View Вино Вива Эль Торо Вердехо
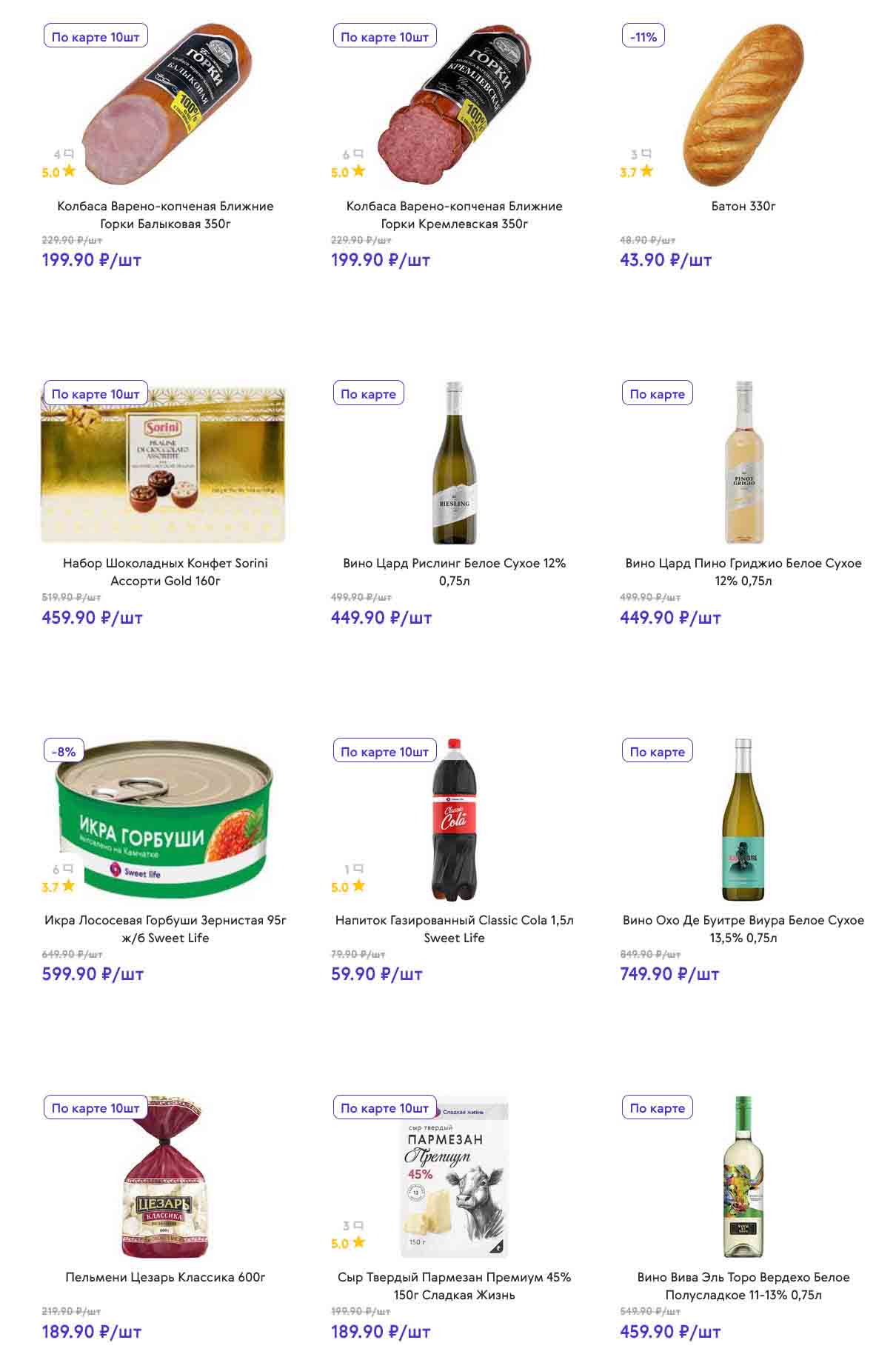 [x=743, y=1286]
